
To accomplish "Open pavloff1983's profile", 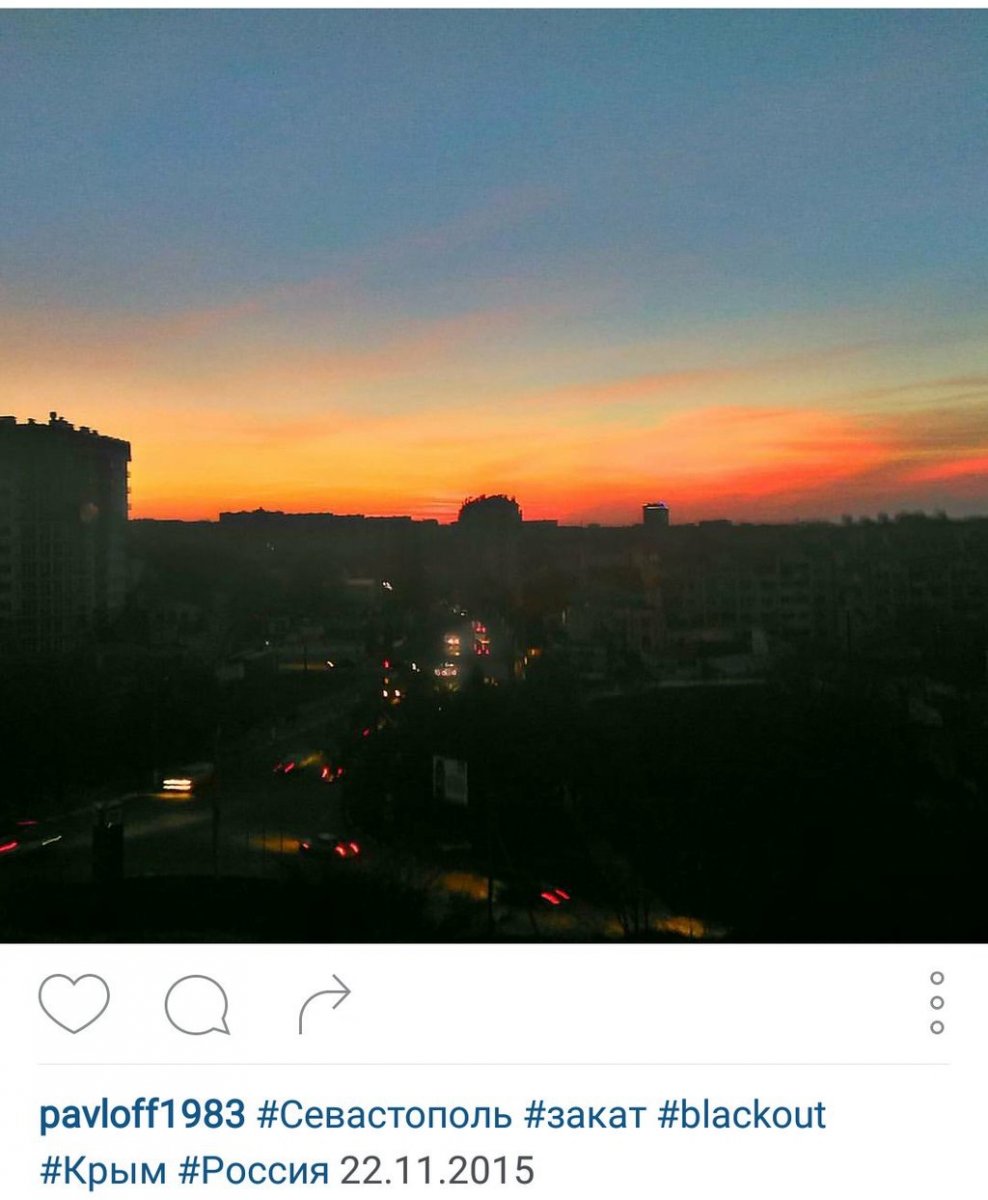I will pyautogui.click(x=141, y=1115).
